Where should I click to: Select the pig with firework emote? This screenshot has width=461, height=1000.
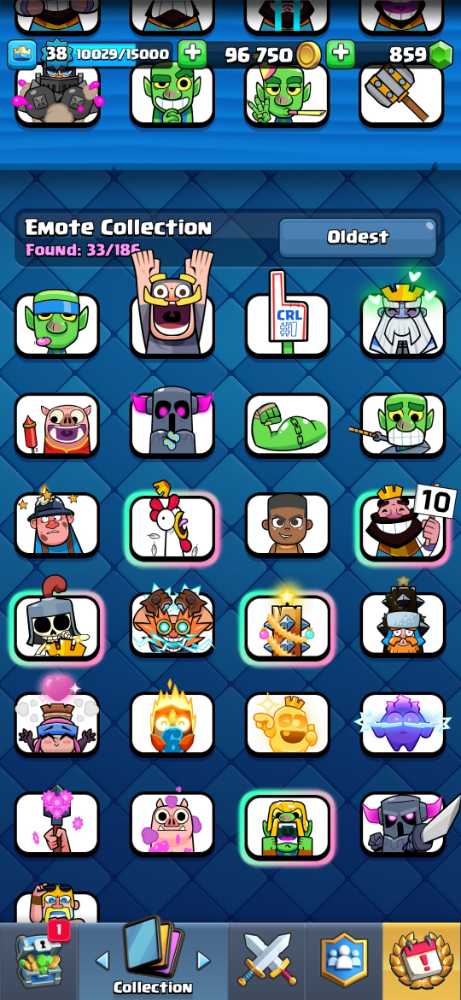[57, 425]
